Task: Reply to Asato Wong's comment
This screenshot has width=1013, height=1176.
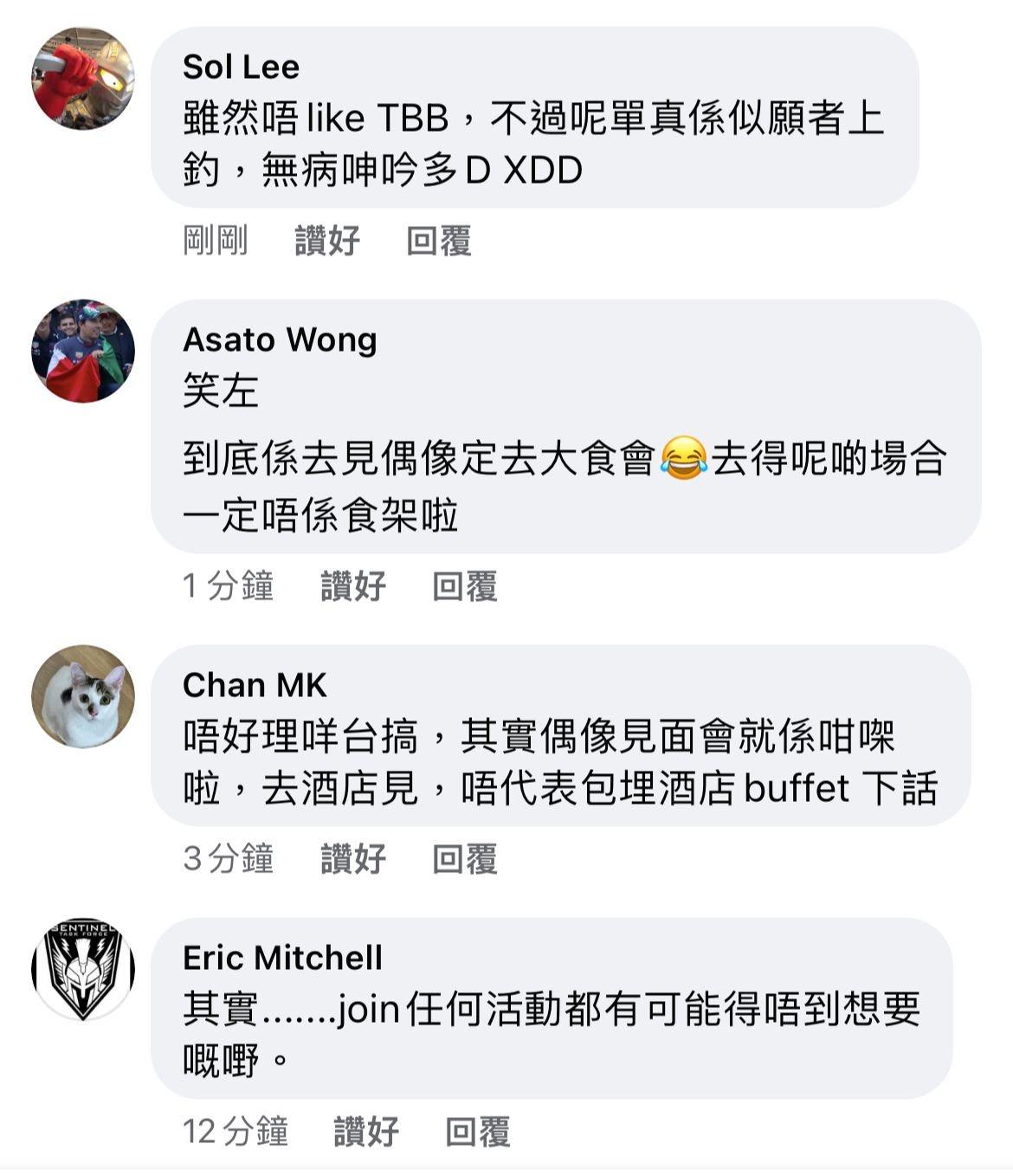Action: coord(464,586)
